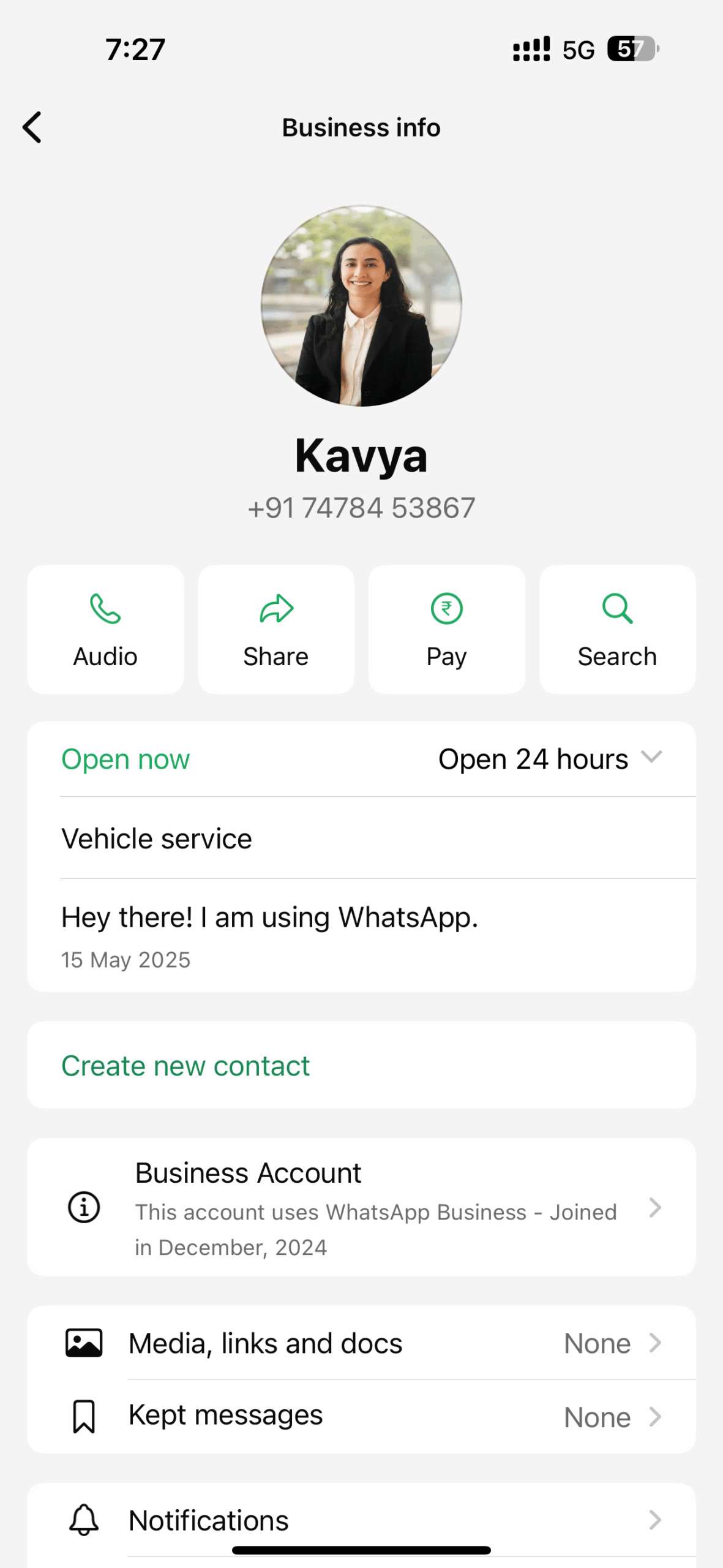Open Business Account details
The height and width of the screenshot is (1568, 723).
pyautogui.click(x=361, y=1208)
